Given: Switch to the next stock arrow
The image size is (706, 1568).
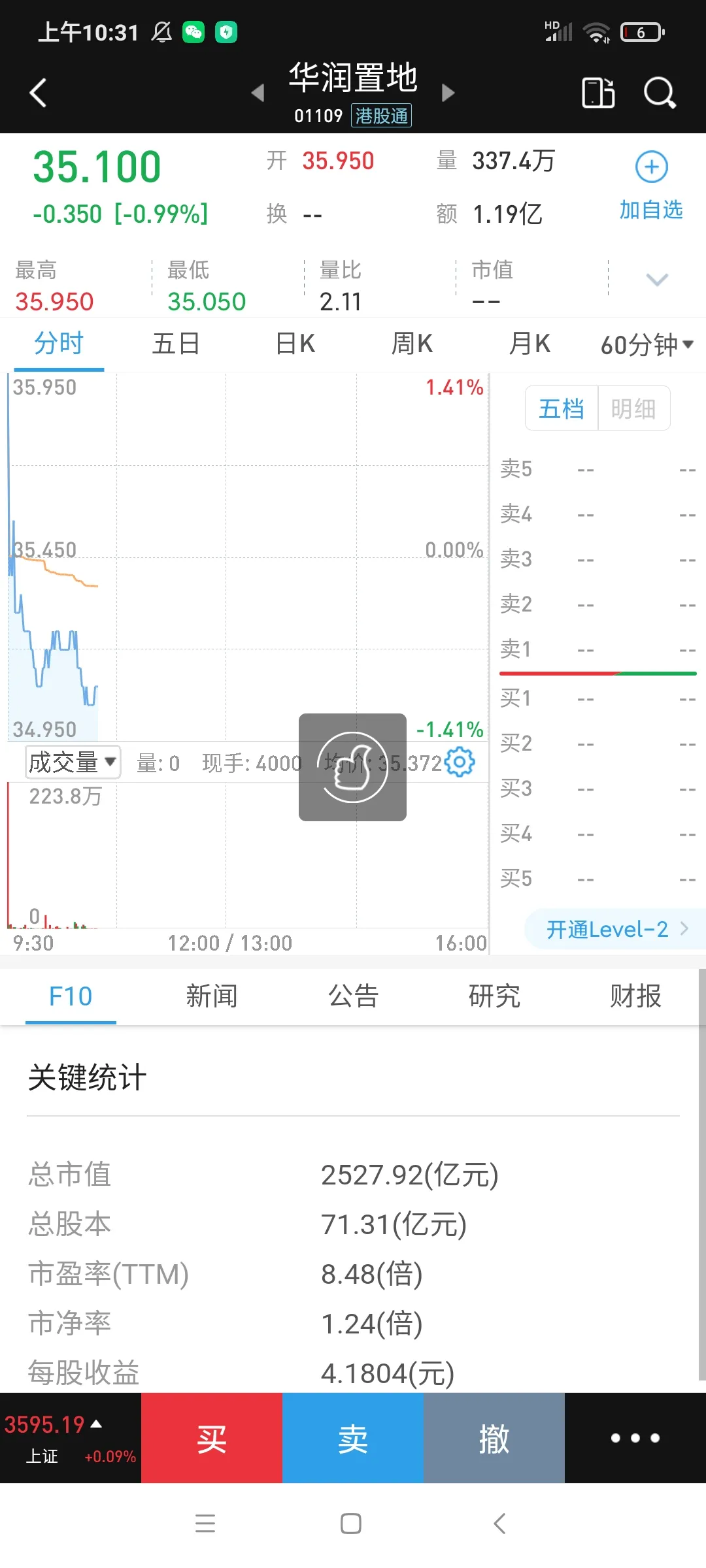Looking at the screenshot, I should (448, 93).
